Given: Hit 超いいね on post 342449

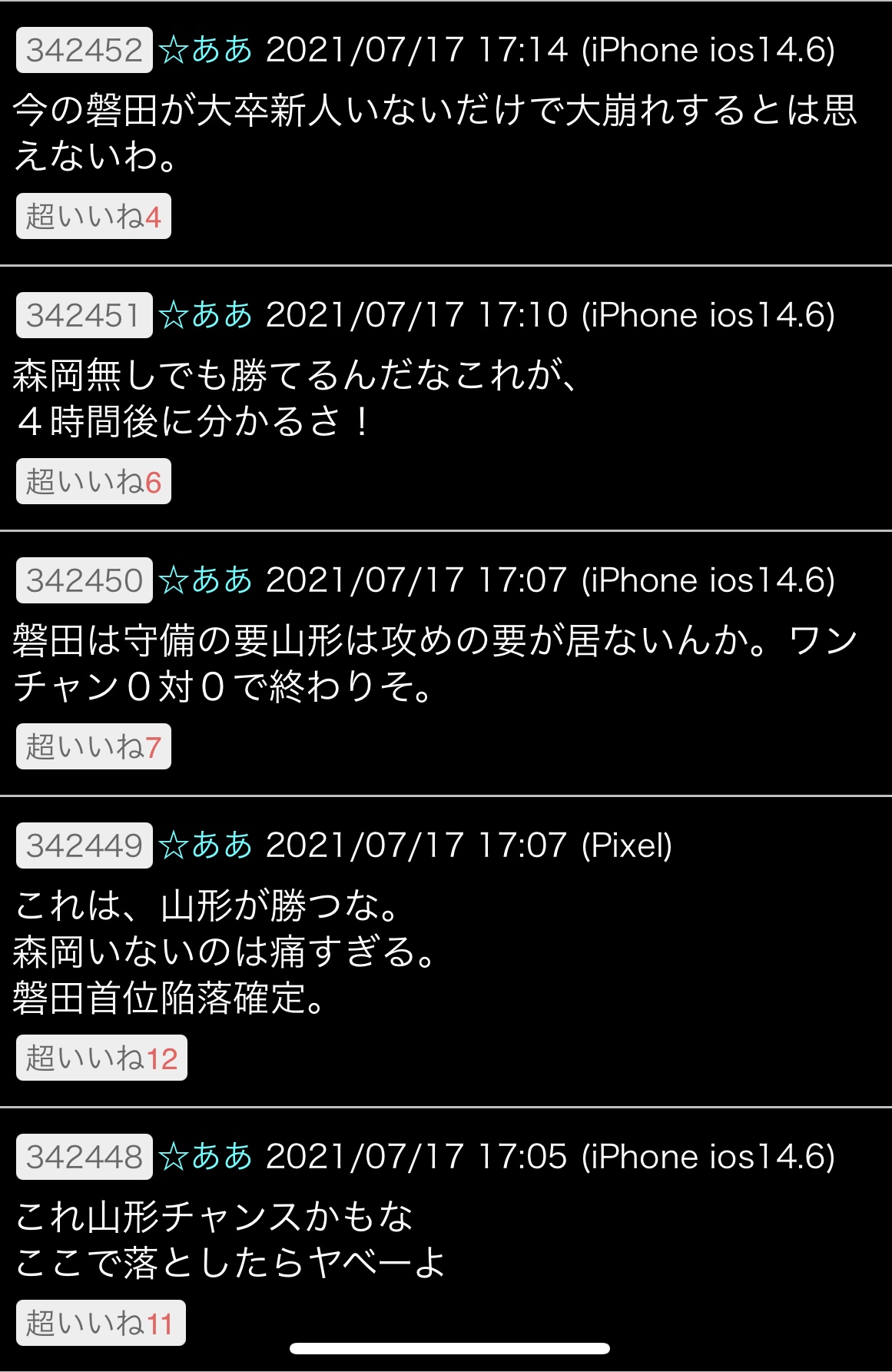Looking at the screenshot, I should coord(101,1058).
